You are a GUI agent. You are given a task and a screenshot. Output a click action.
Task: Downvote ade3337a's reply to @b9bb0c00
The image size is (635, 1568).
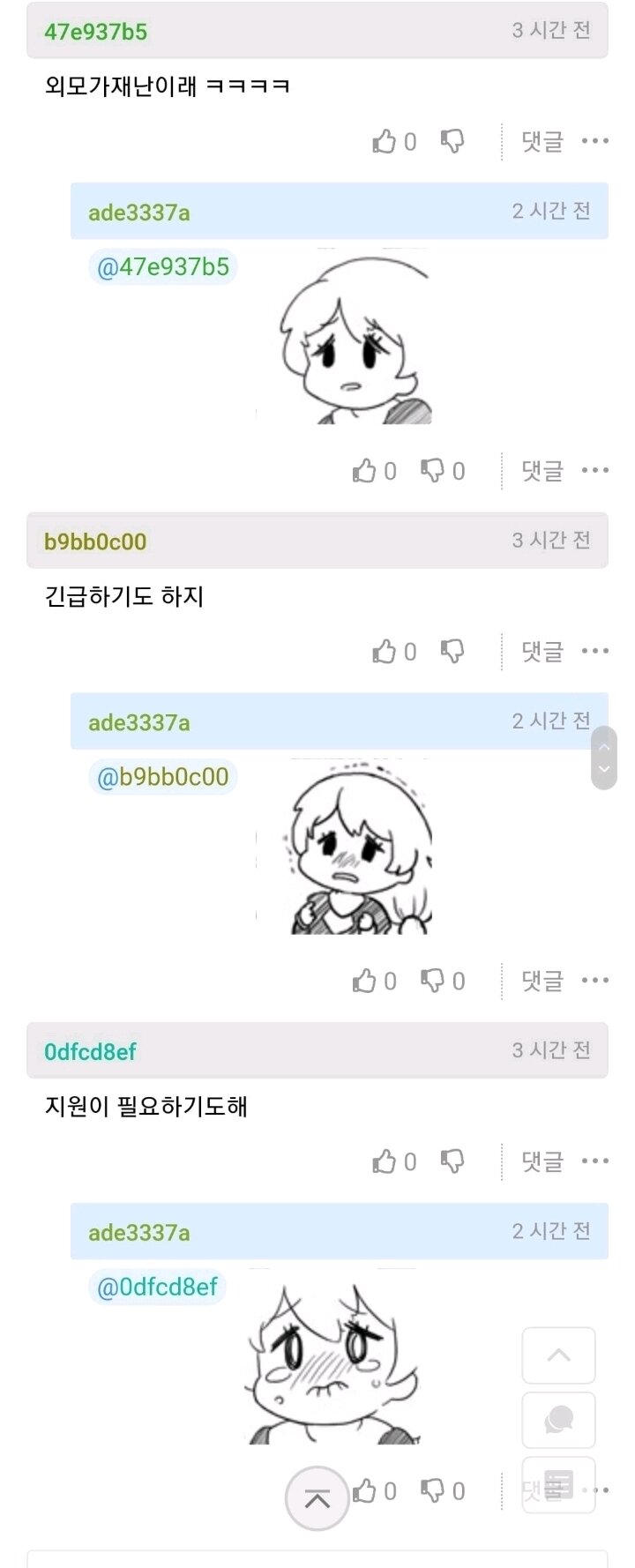point(433,981)
